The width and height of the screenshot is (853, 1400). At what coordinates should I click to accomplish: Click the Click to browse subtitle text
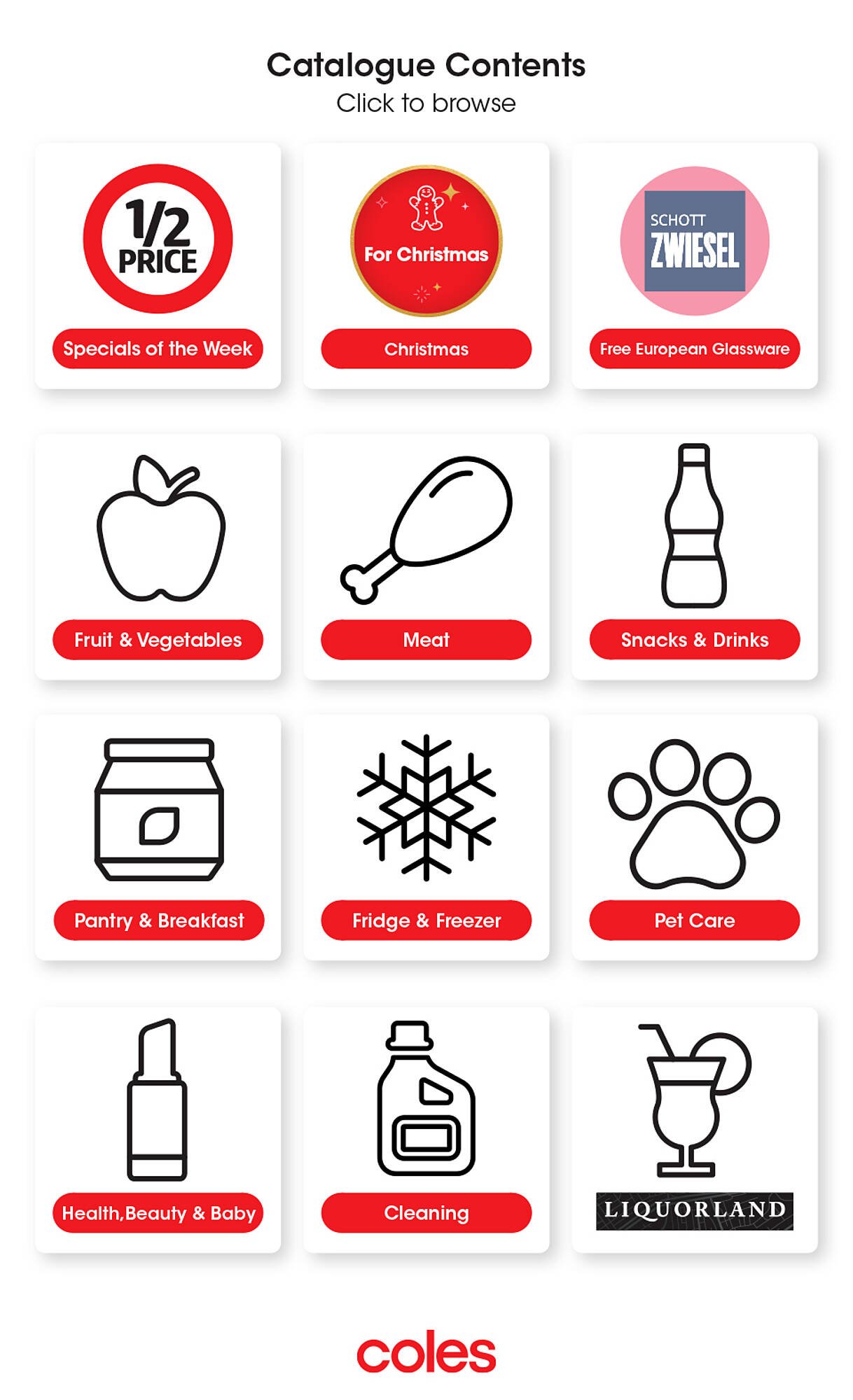tap(426, 103)
